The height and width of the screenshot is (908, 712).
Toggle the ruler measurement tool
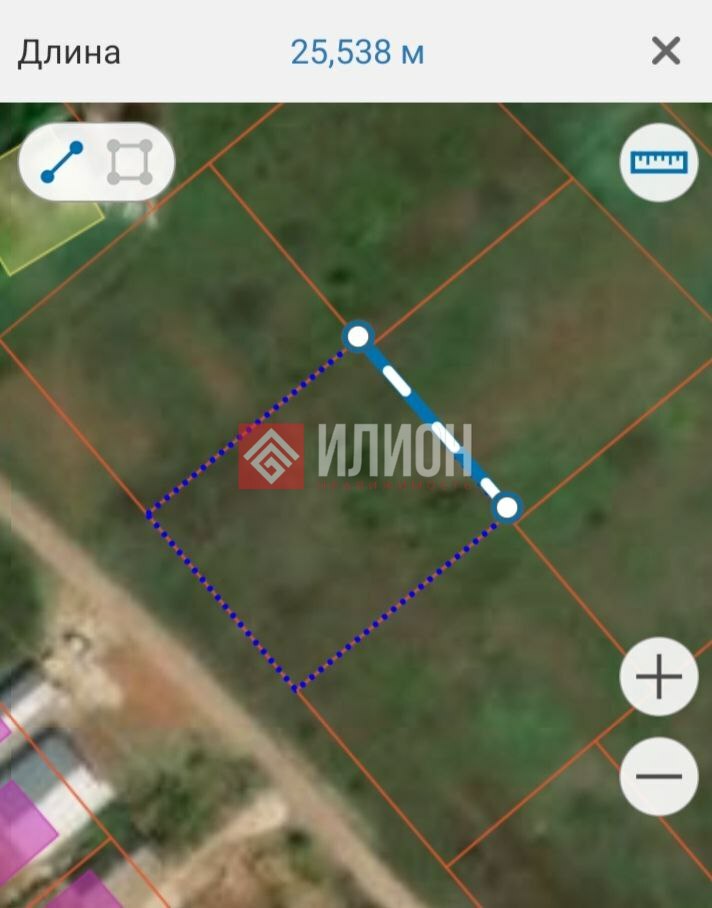658,161
